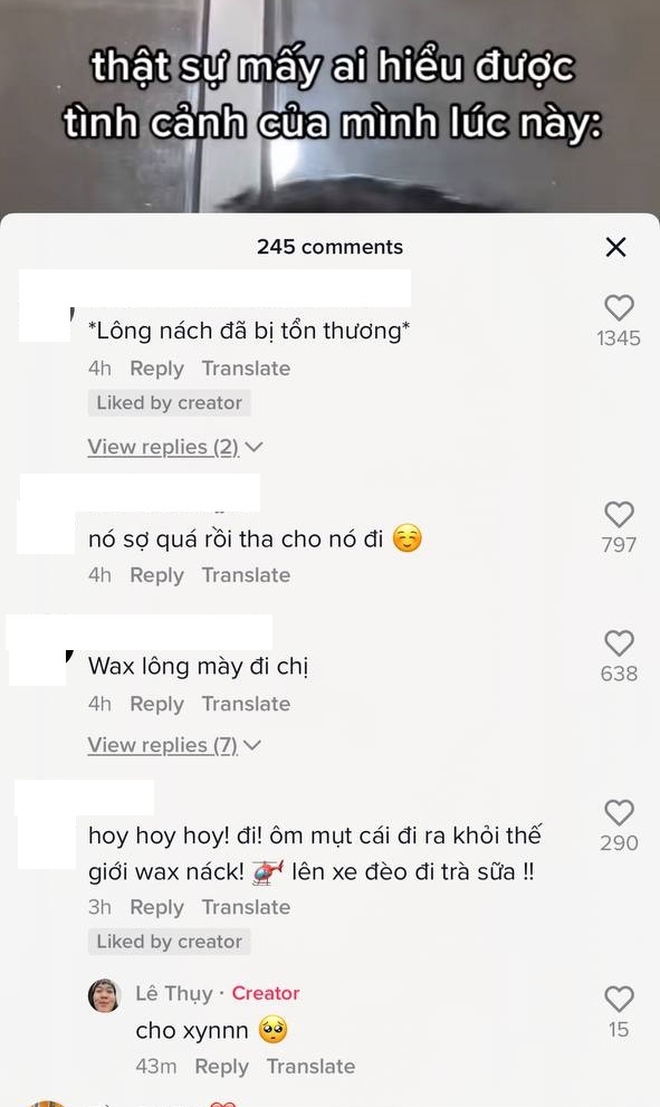Like Lê Thụy's reply 'cho xynnn'
The image size is (660, 1107).
tap(619, 998)
